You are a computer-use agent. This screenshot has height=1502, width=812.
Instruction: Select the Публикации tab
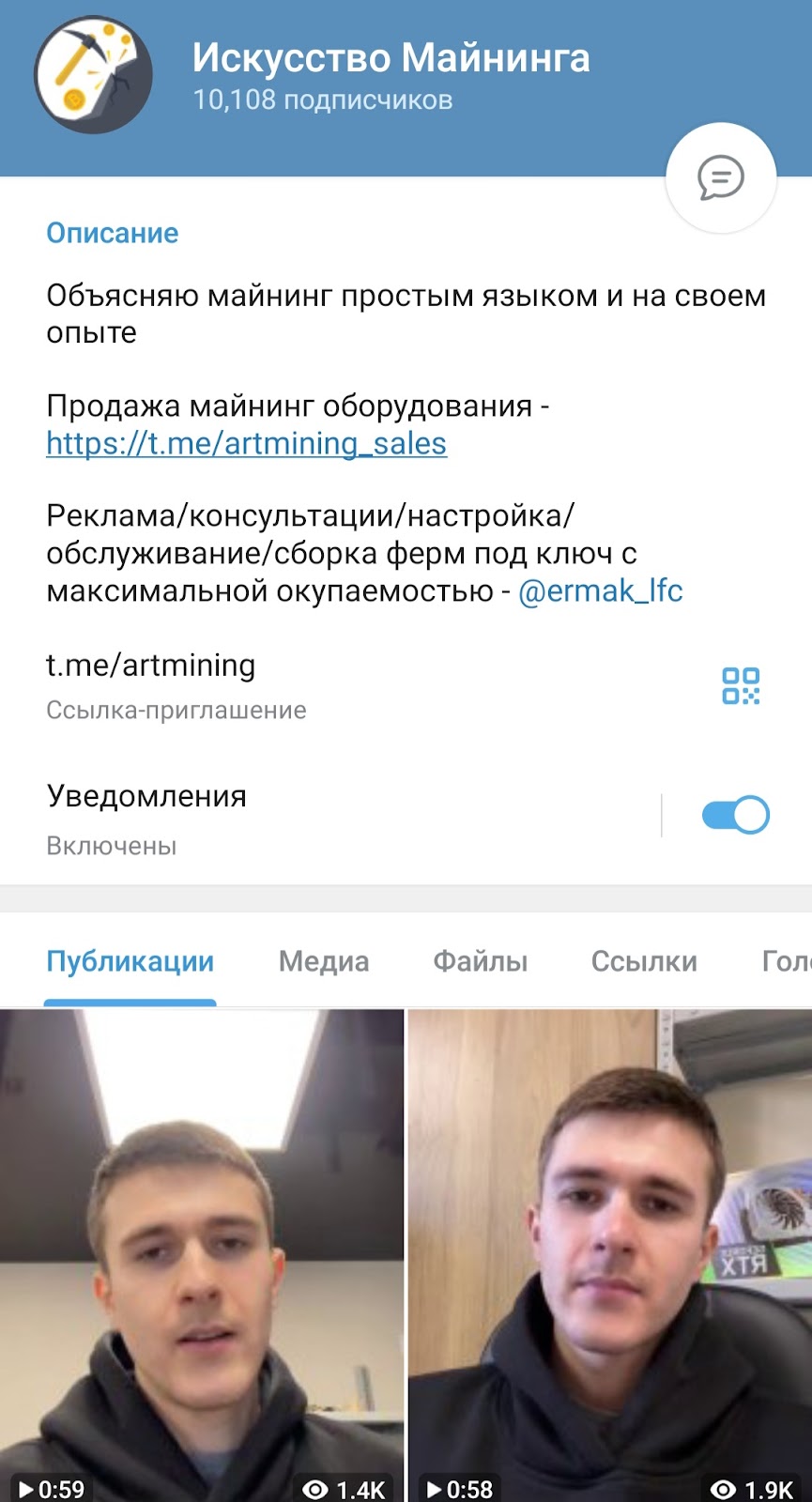pyautogui.click(x=130, y=961)
